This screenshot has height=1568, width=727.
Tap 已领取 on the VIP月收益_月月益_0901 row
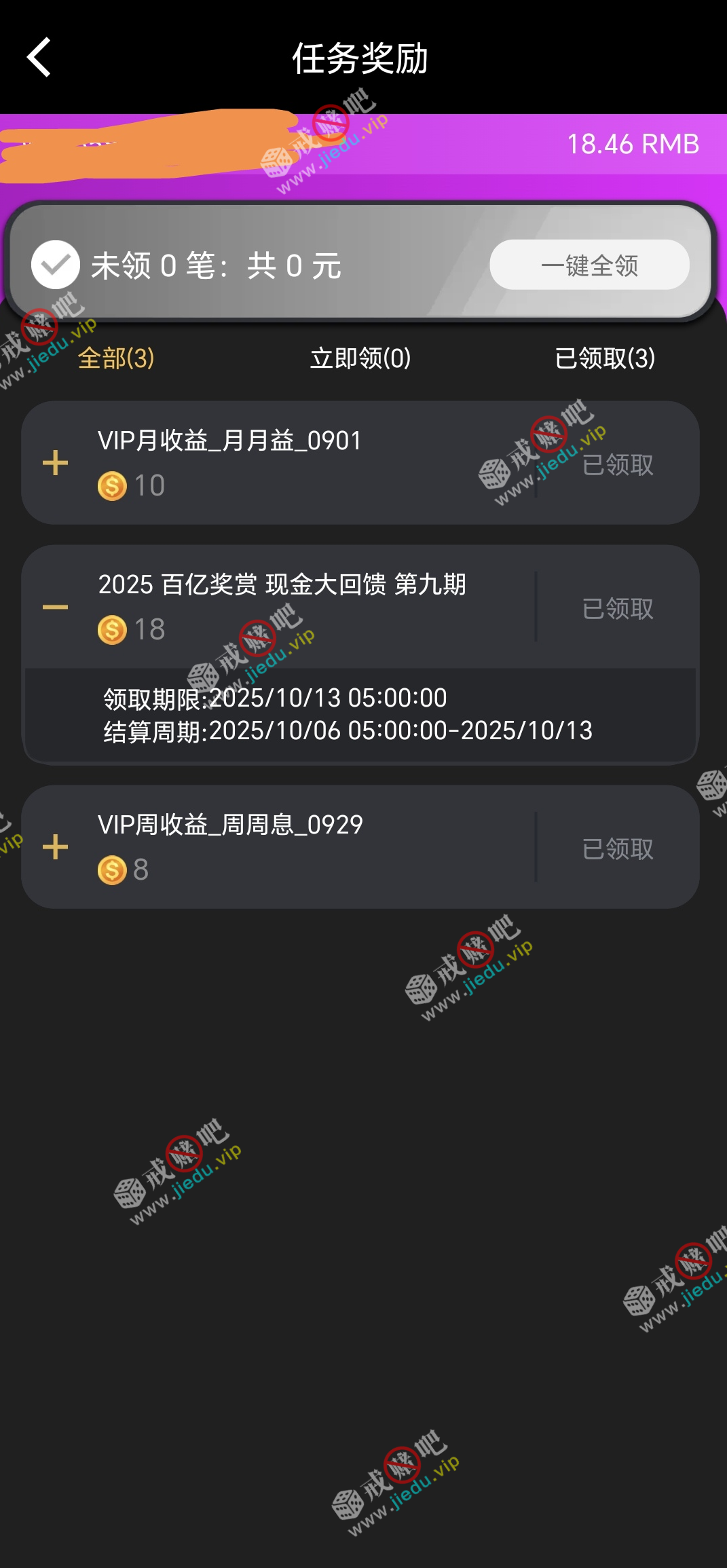[618, 465]
